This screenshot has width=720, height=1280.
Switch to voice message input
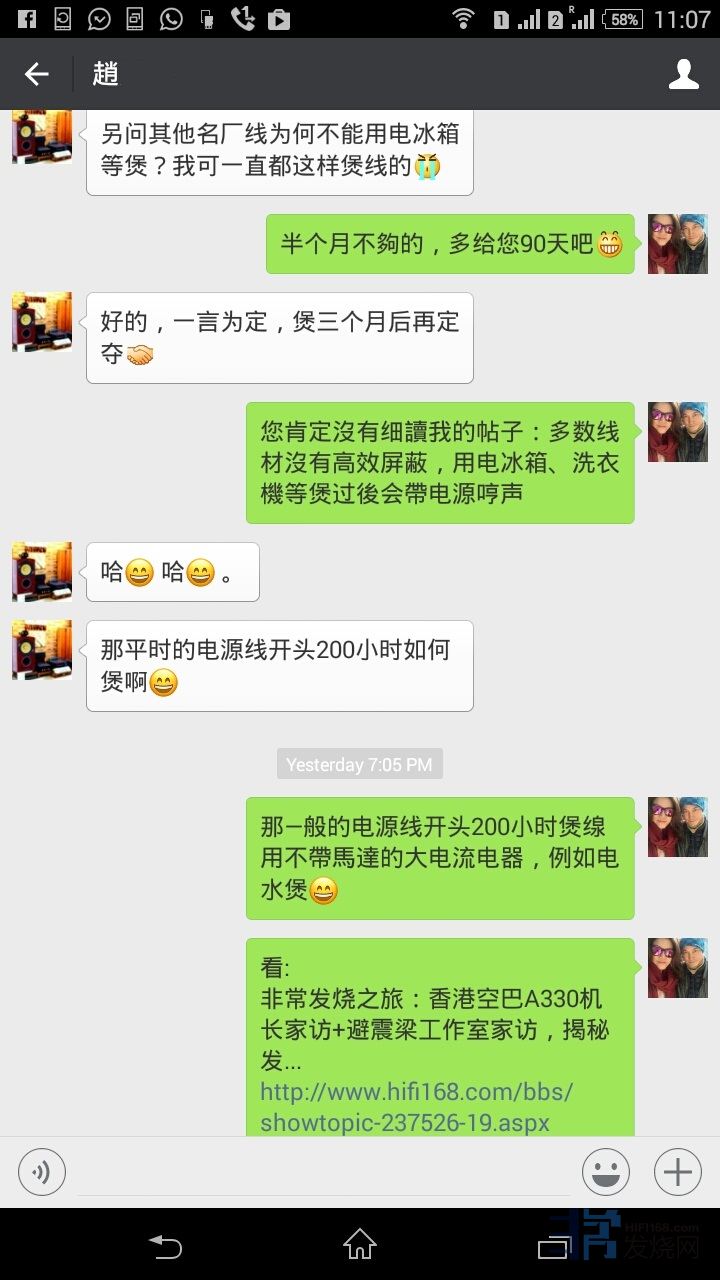[x=42, y=1172]
